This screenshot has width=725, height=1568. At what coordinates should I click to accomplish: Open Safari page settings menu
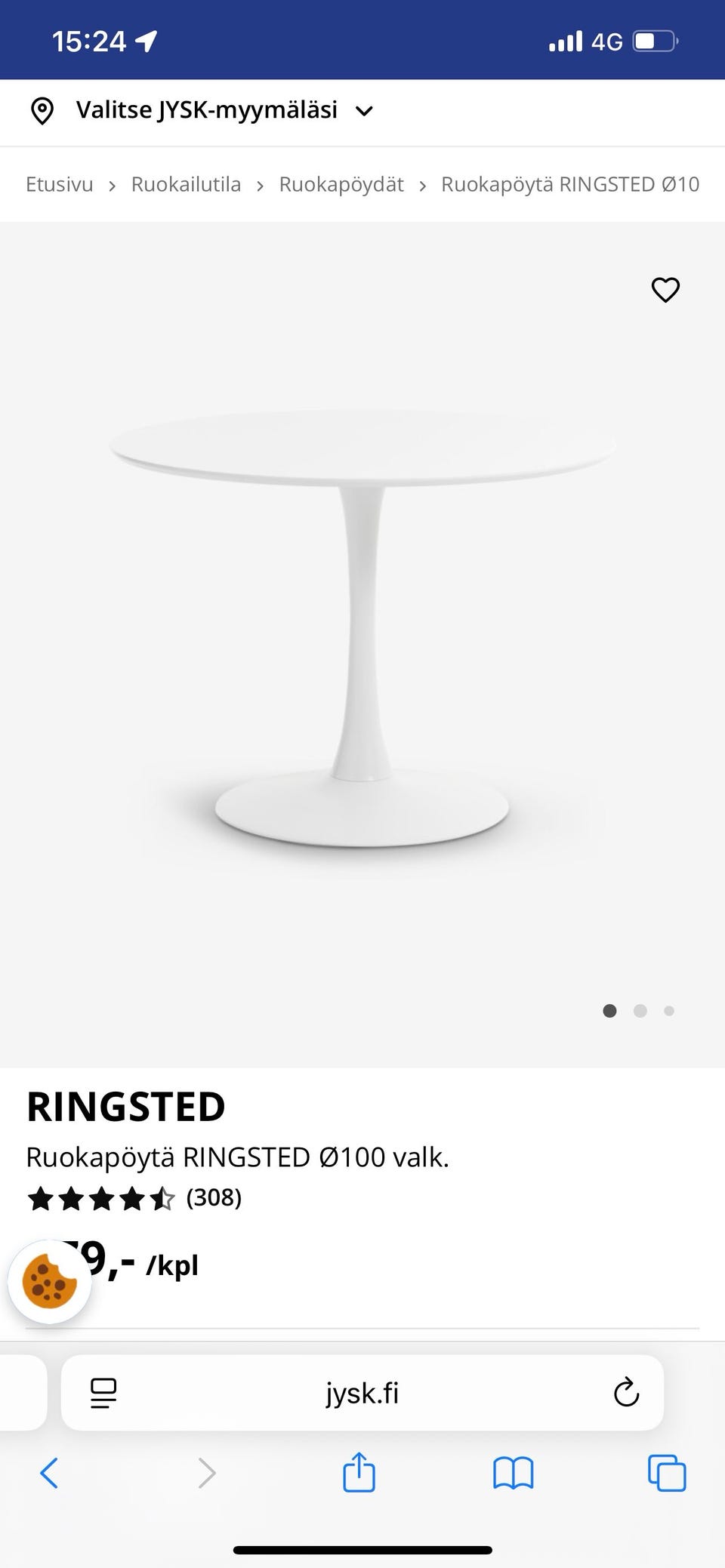click(x=103, y=1393)
